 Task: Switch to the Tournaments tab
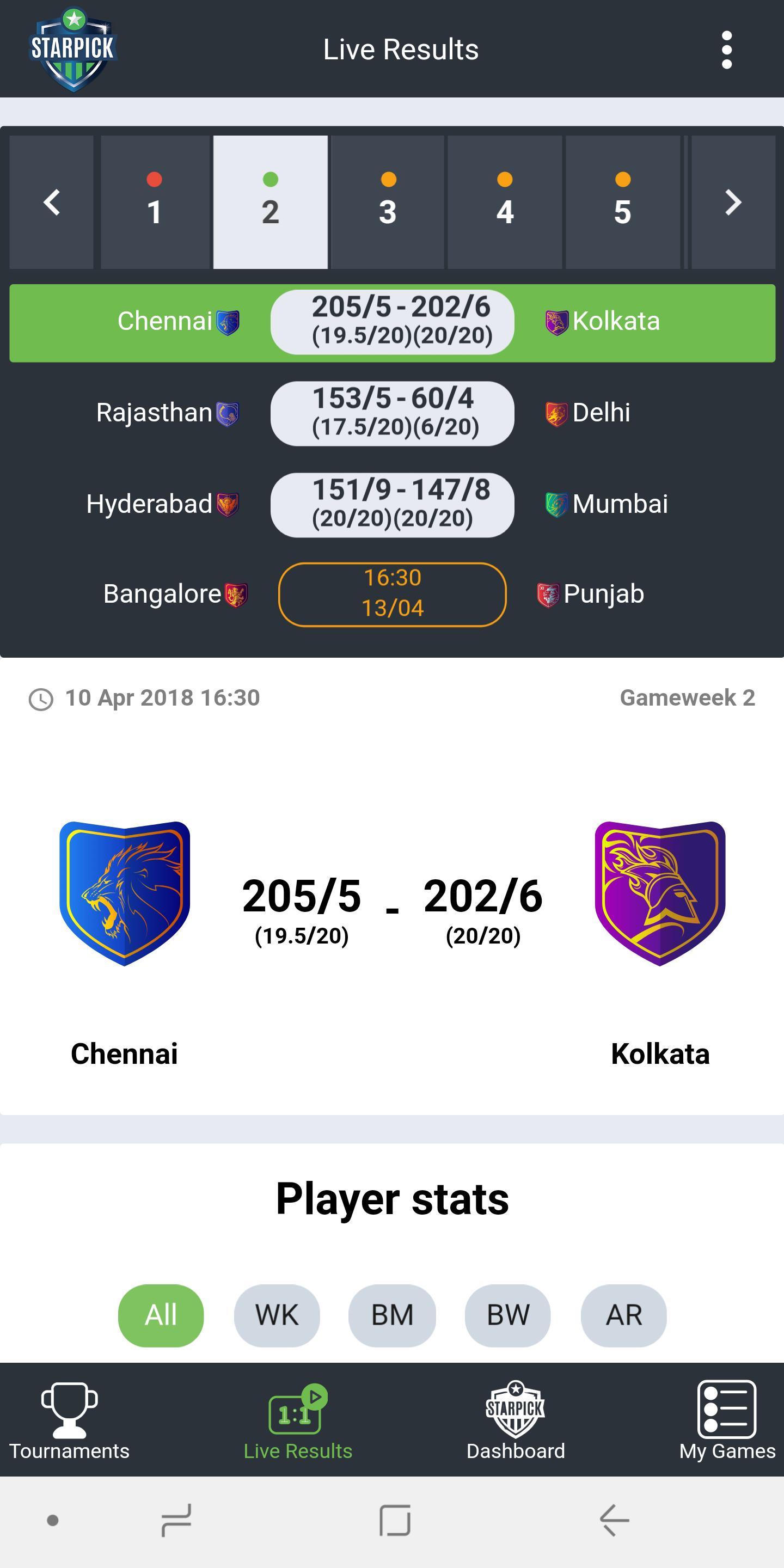pyautogui.click(x=69, y=1420)
